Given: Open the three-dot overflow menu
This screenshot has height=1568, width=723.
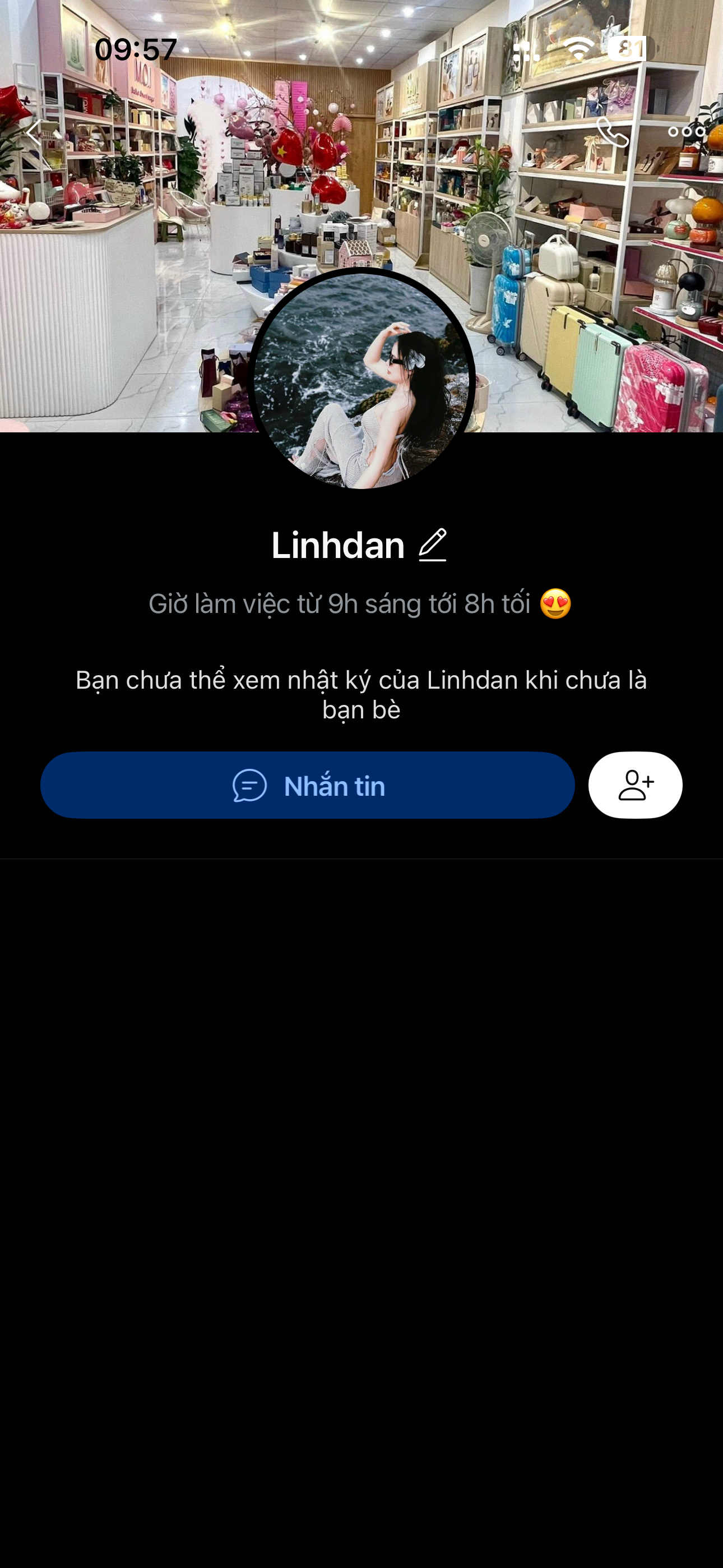Looking at the screenshot, I should [x=686, y=132].
